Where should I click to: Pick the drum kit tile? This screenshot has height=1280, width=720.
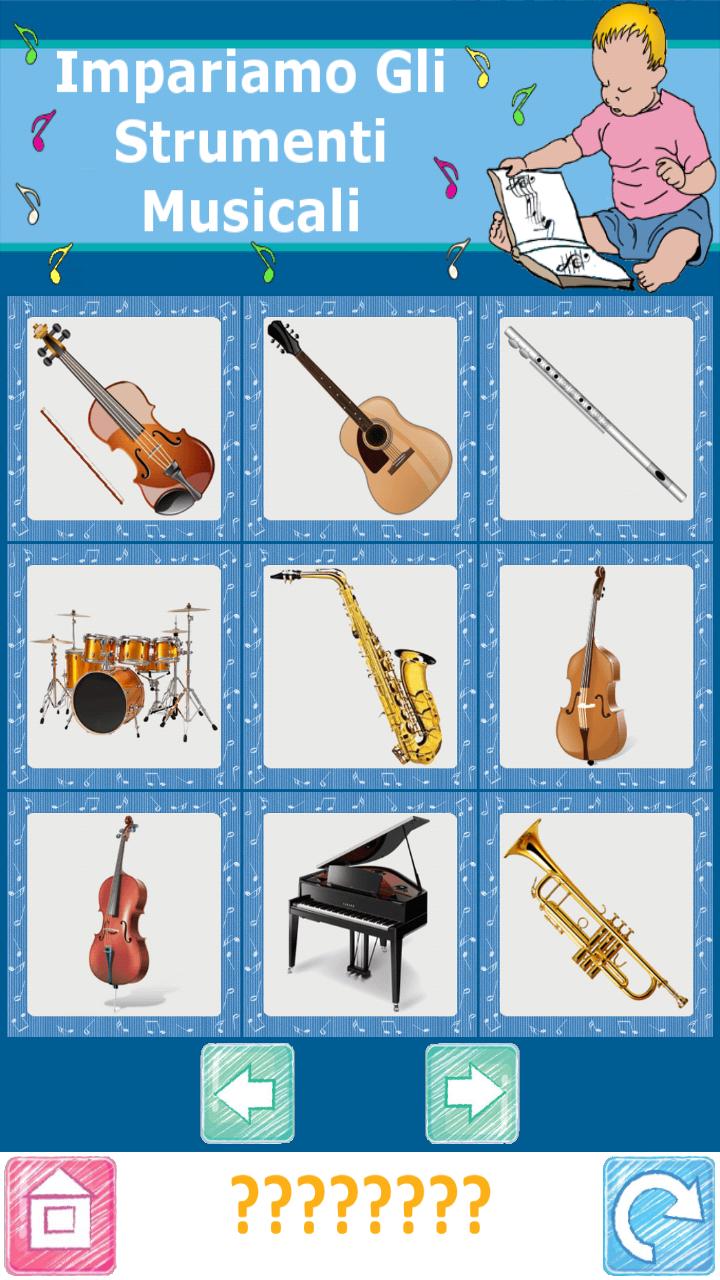[x=124, y=666]
